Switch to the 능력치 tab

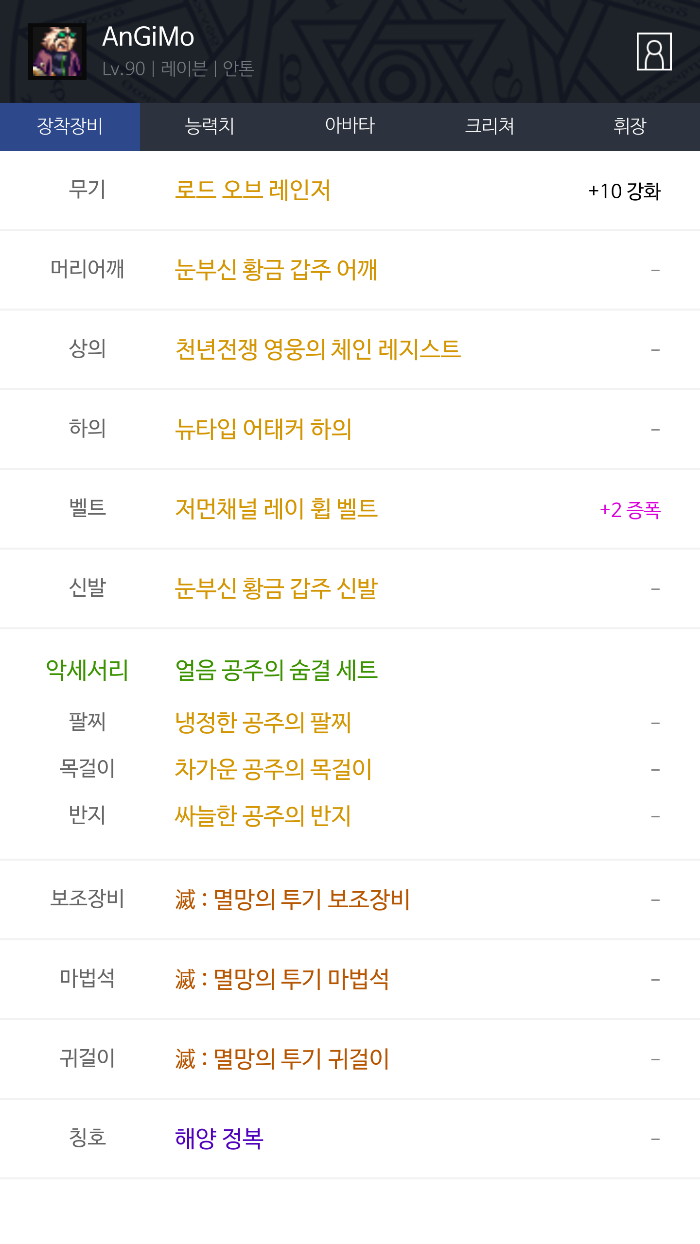[x=210, y=126]
